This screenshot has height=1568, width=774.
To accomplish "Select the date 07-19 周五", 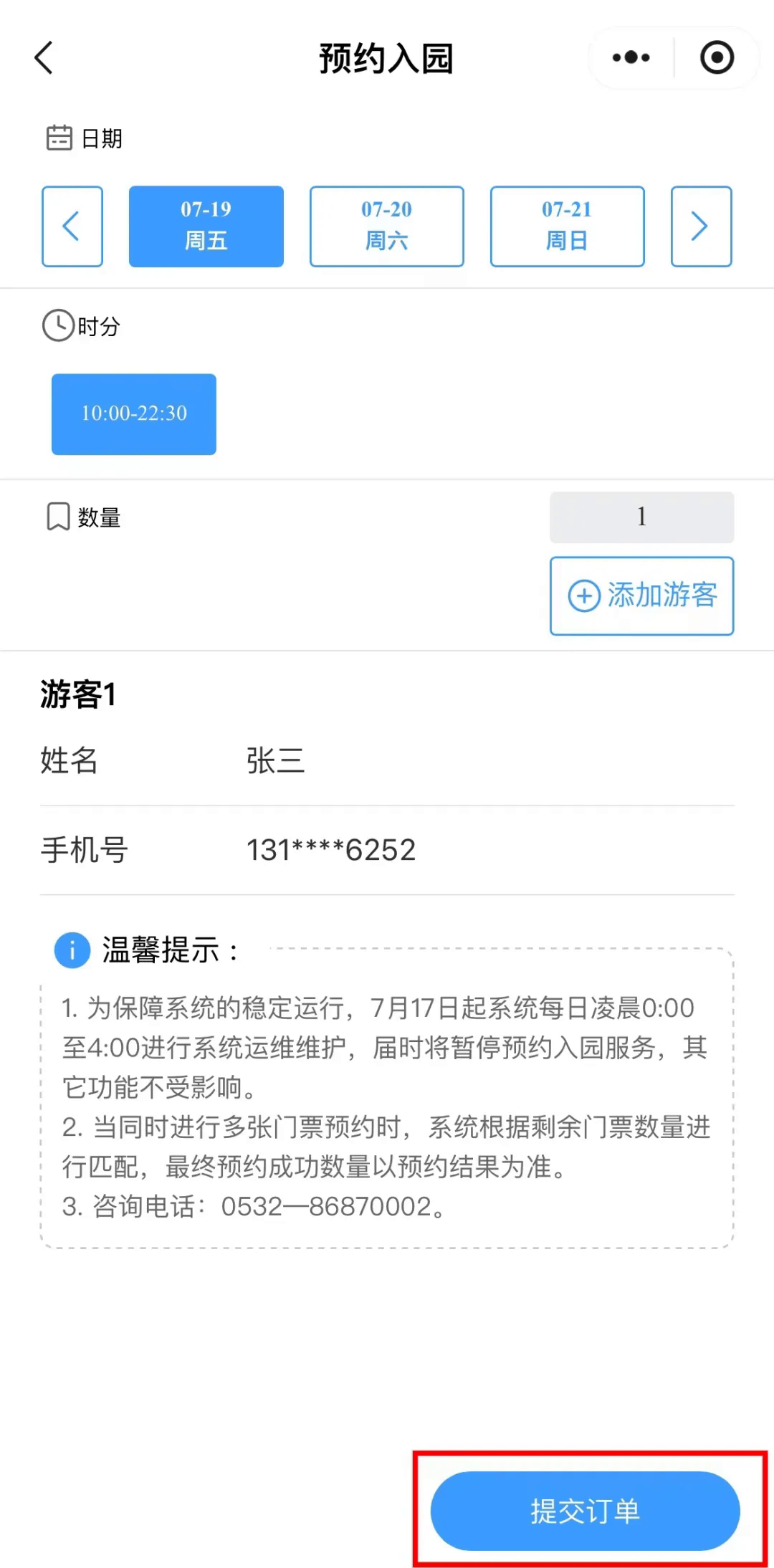I will pos(206,226).
